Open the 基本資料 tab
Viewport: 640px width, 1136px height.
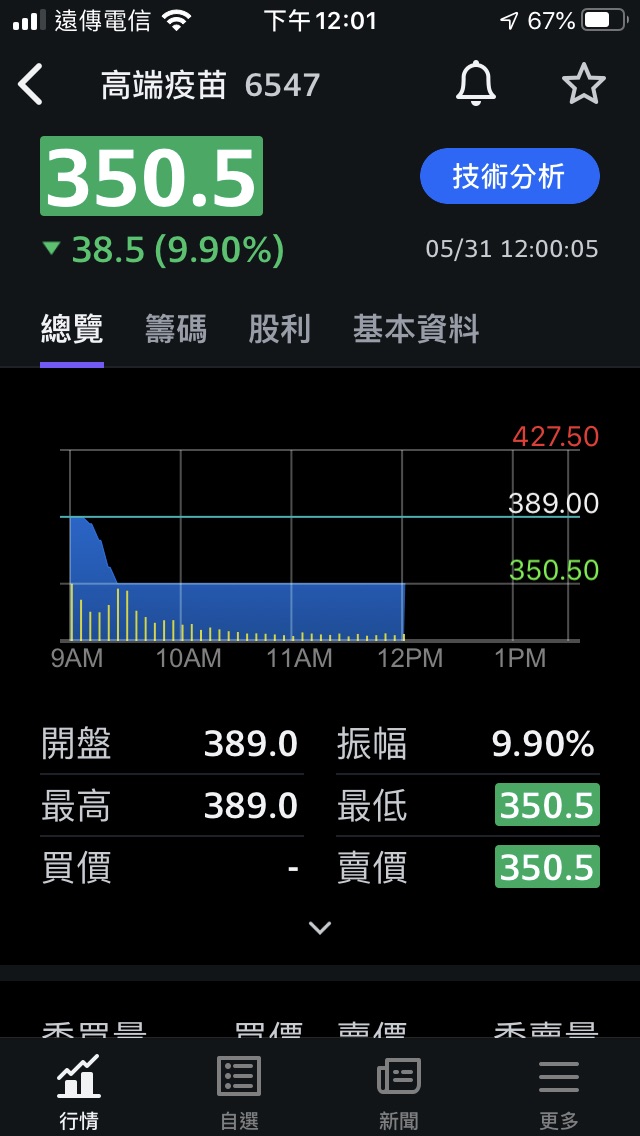click(416, 330)
